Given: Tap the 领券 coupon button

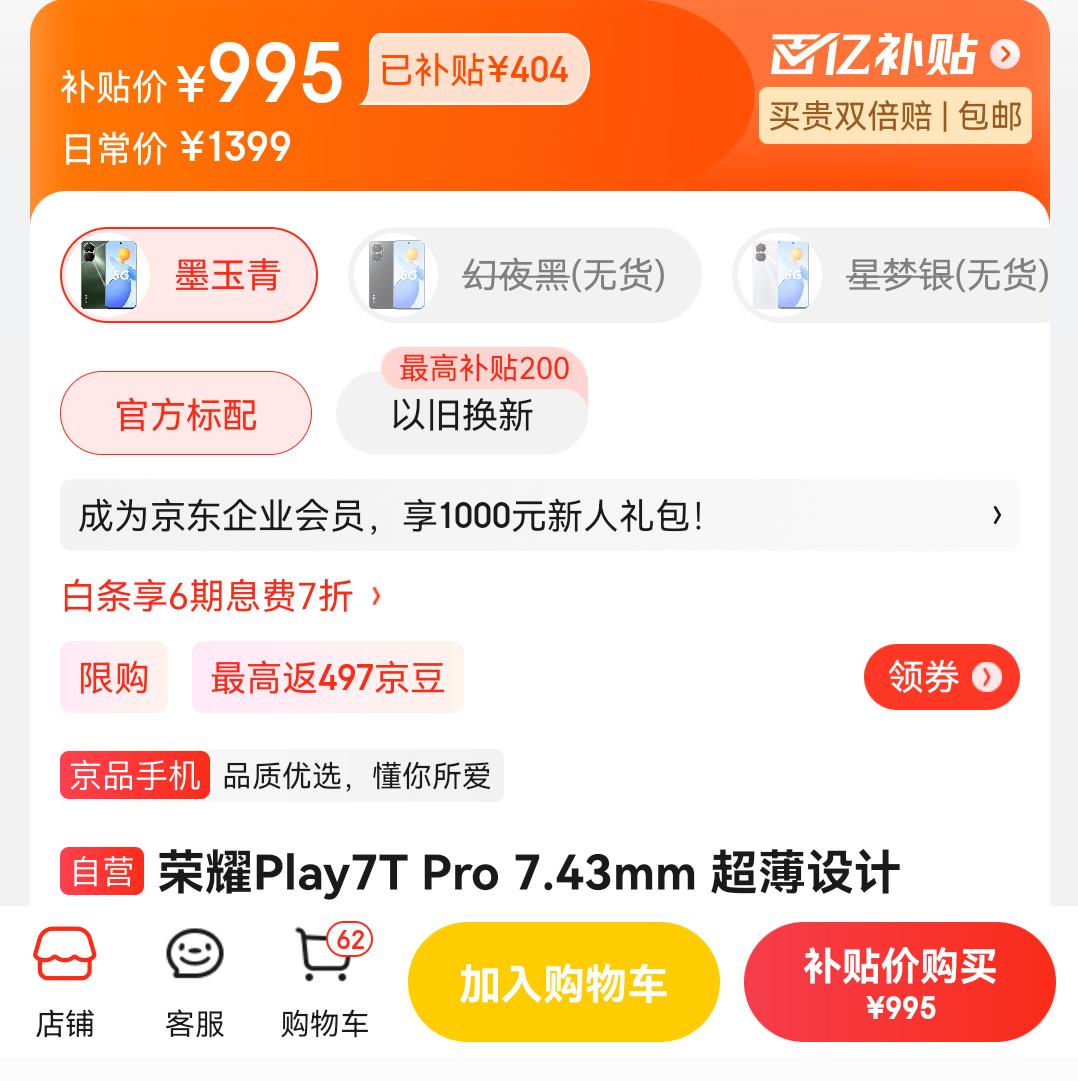Looking at the screenshot, I should 941,677.
